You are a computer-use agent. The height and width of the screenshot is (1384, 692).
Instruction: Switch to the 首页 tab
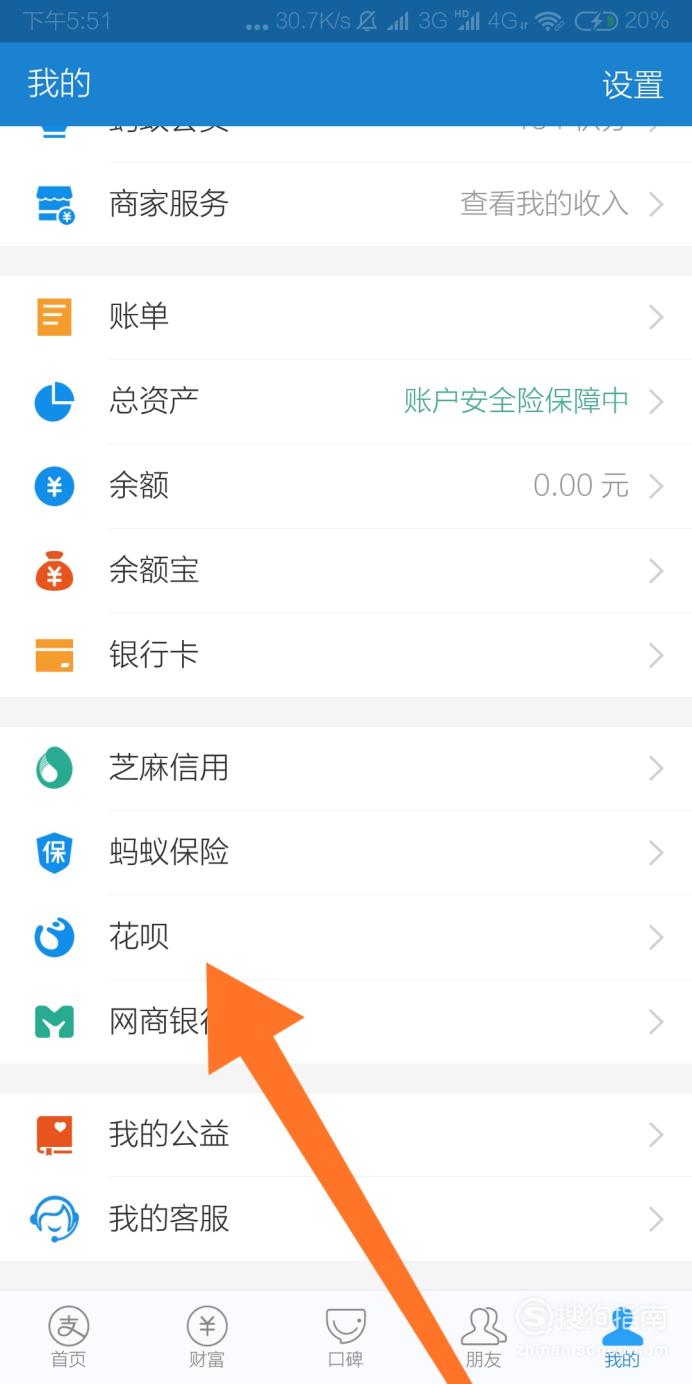coord(69,1337)
